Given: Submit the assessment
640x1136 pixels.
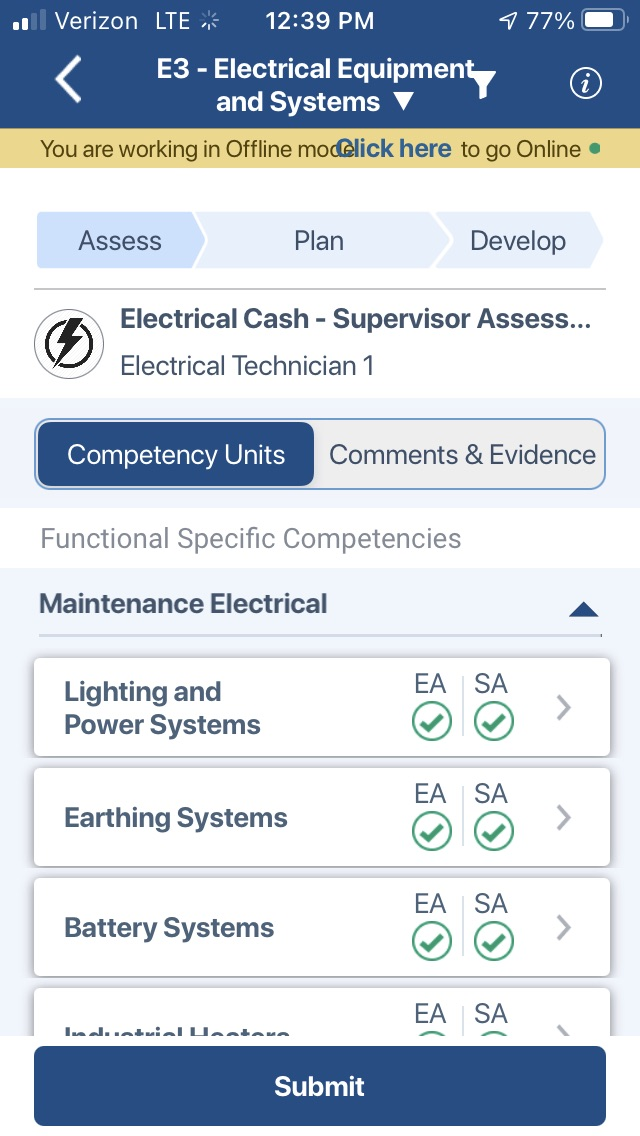Looking at the screenshot, I should pos(320,1086).
